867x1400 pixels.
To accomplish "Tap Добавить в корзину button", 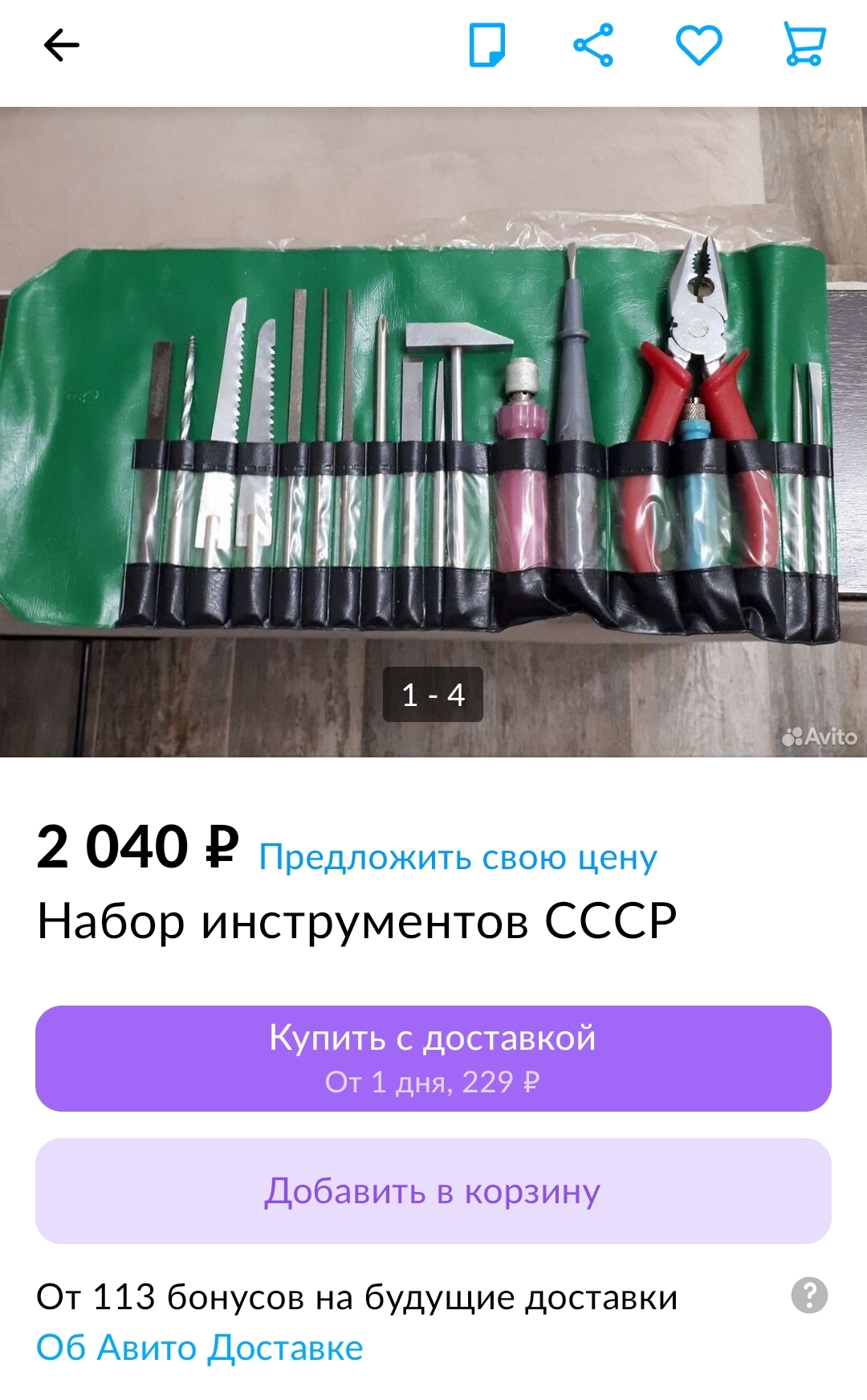I will 433,1191.
